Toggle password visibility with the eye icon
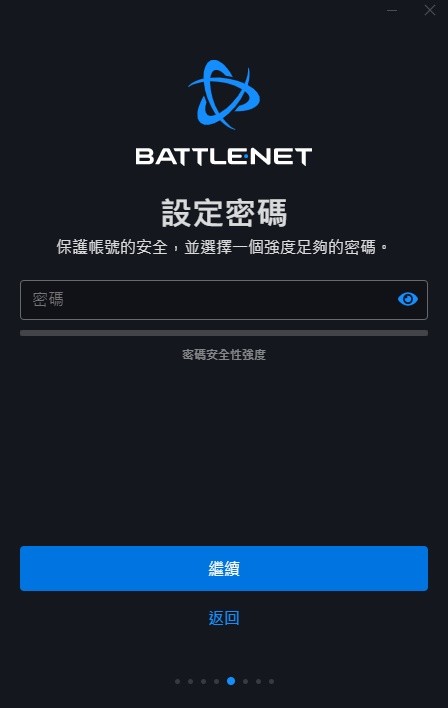Image resolution: width=448 pixels, height=708 pixels. point(407,299)
